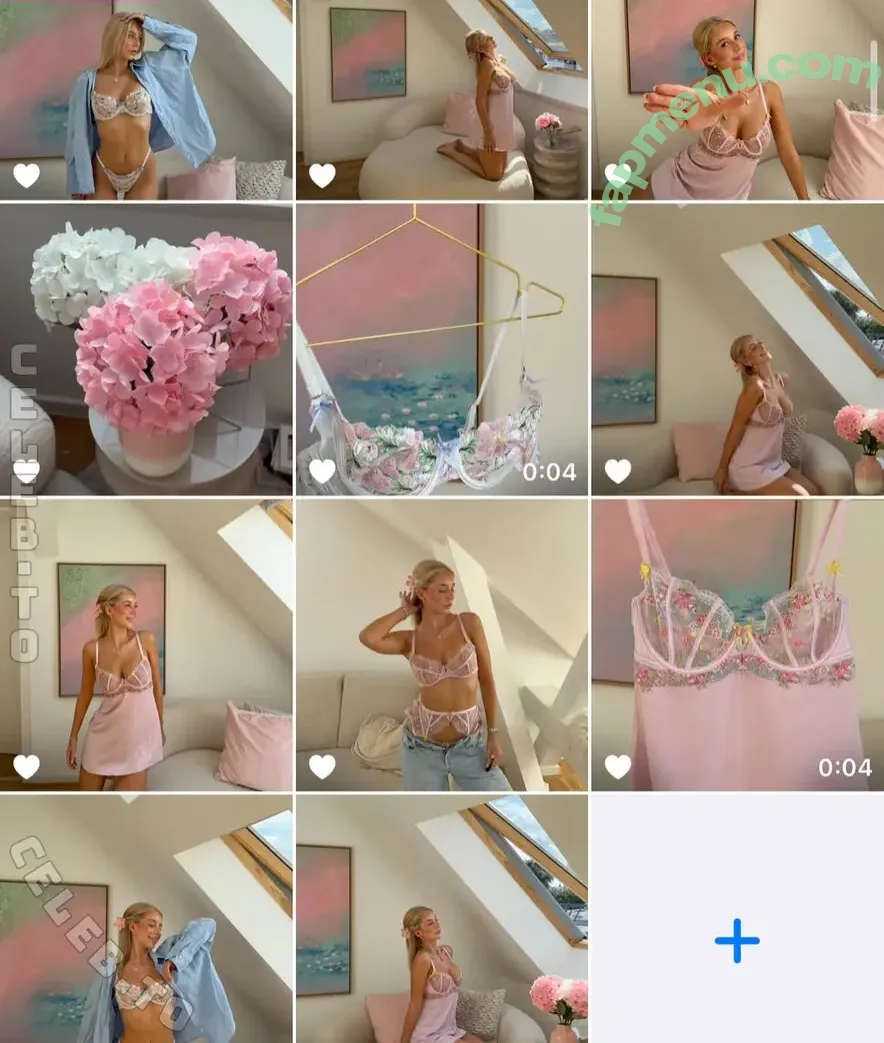Viewport: 884px width, 1043px height.
Task: Open the pink and white hydrangea photo
Action: coord(146,350)
